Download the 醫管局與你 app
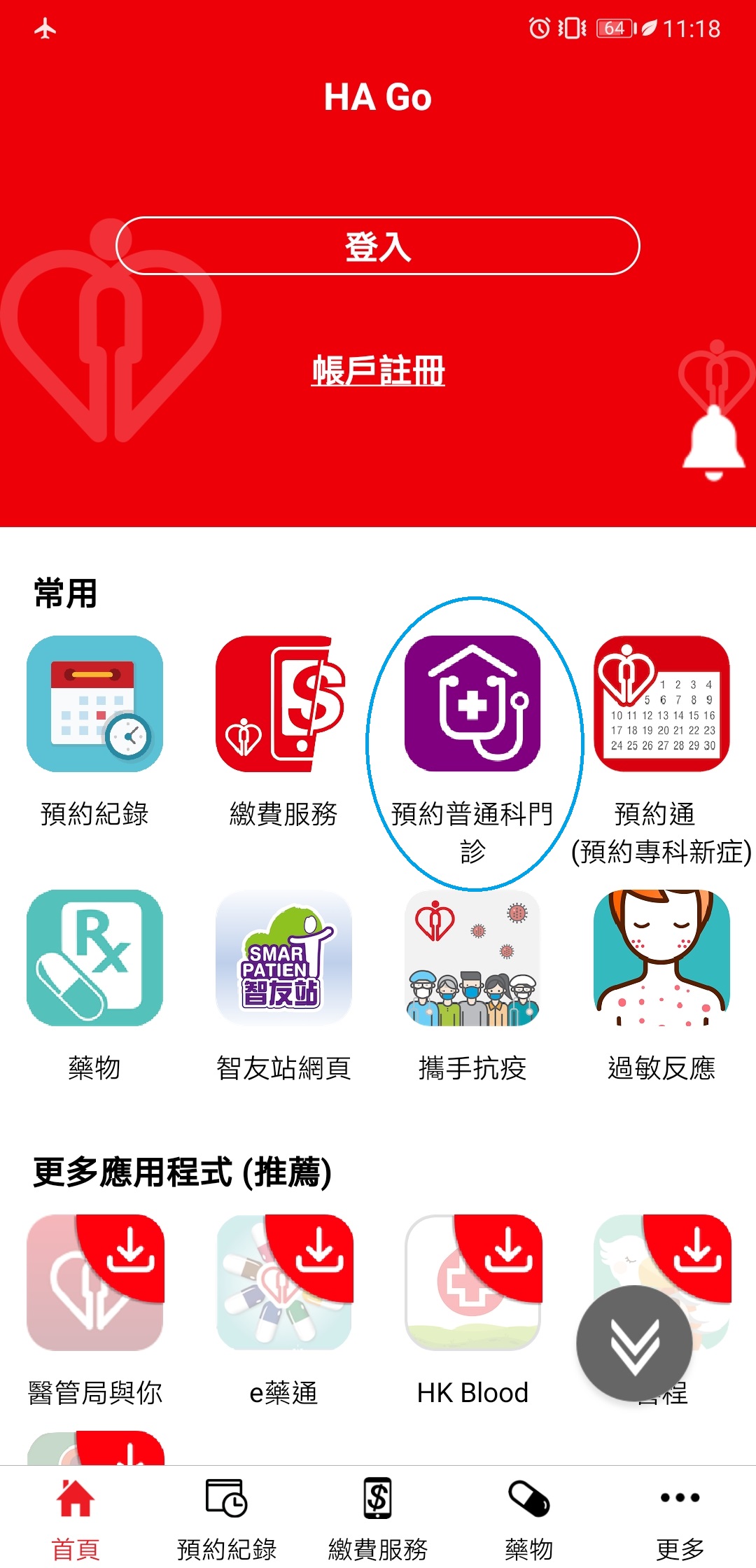This screenshot has height=1568, width=756. coord(94,1282)
